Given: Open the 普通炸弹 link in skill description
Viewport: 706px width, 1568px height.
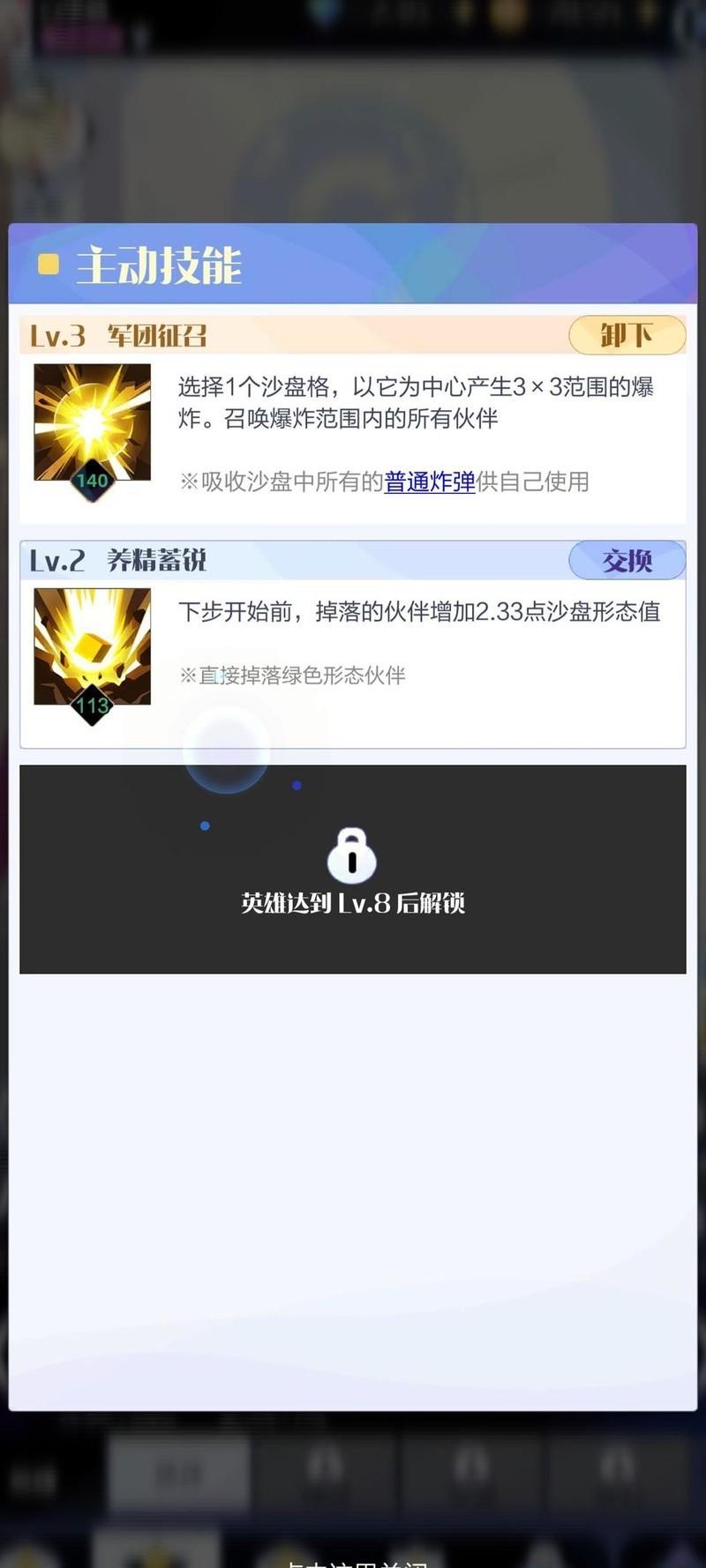Looking at the screenshot, I should (430, 482).
